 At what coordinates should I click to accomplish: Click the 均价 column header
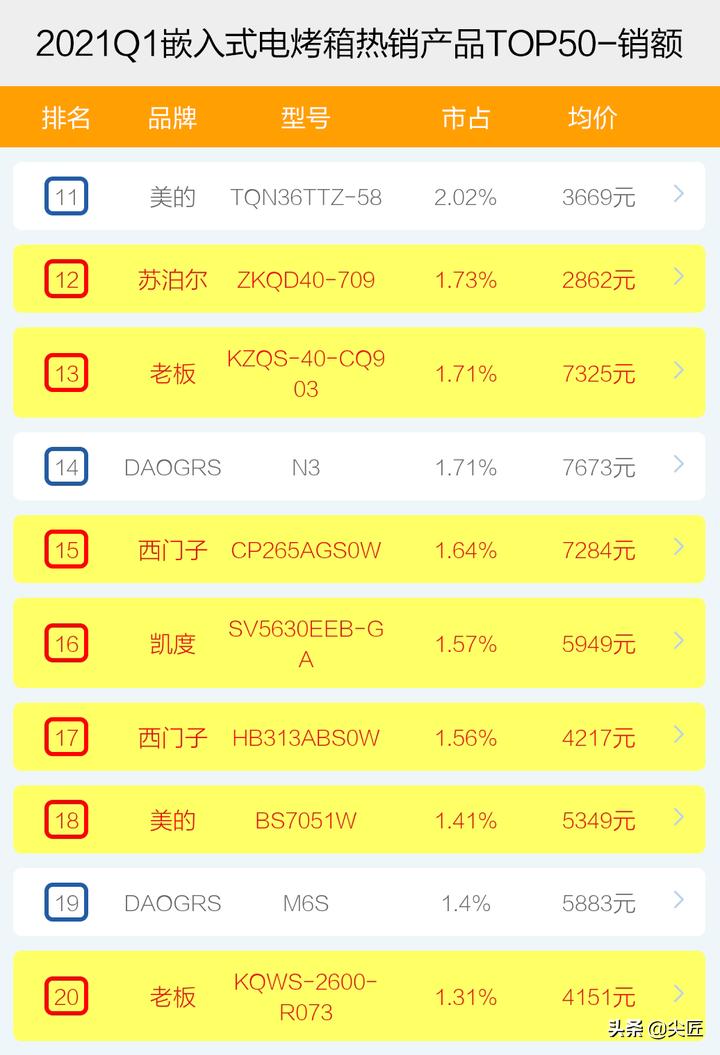(x=590, y=117)
